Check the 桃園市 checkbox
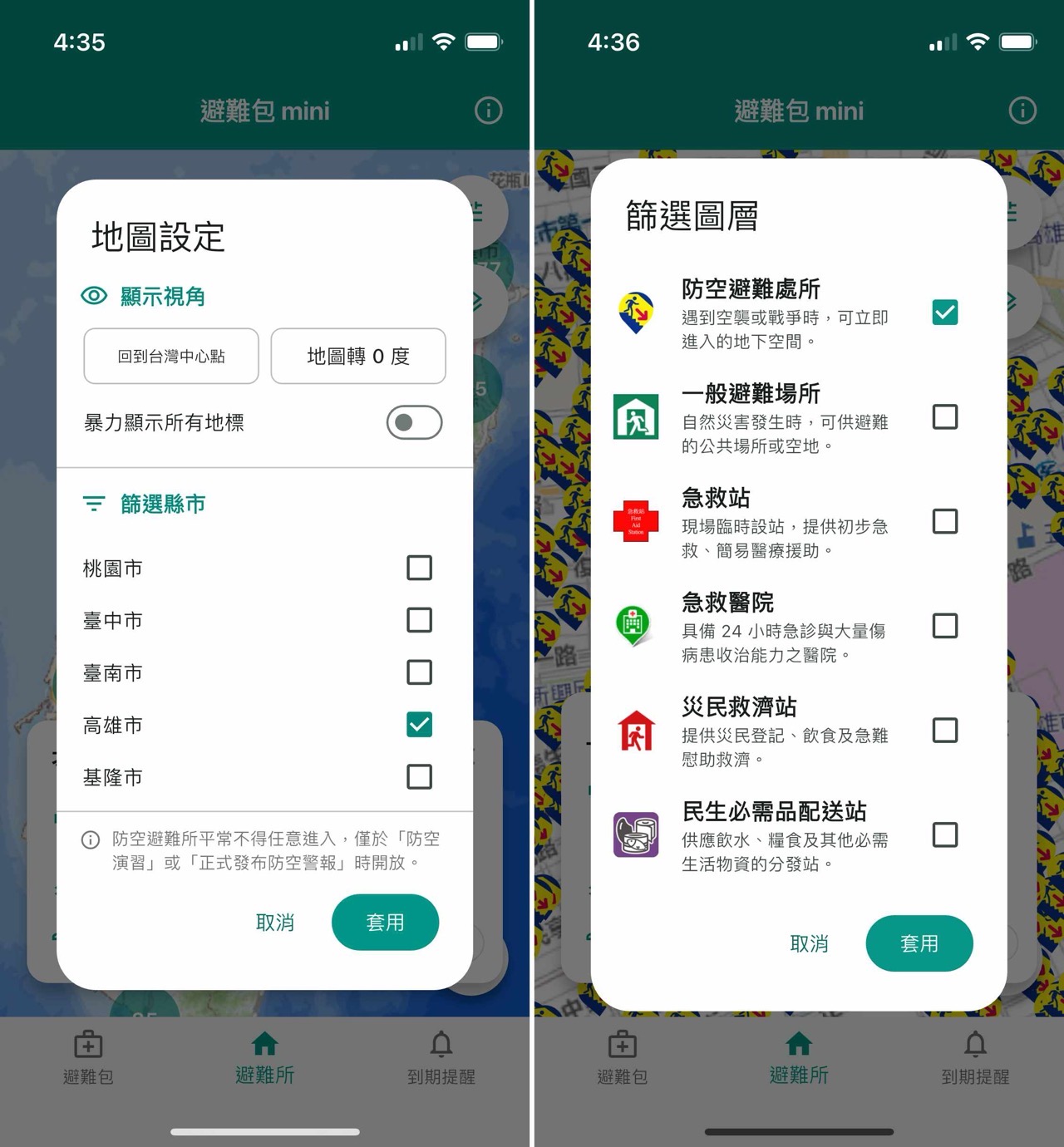 pos(419,568)
